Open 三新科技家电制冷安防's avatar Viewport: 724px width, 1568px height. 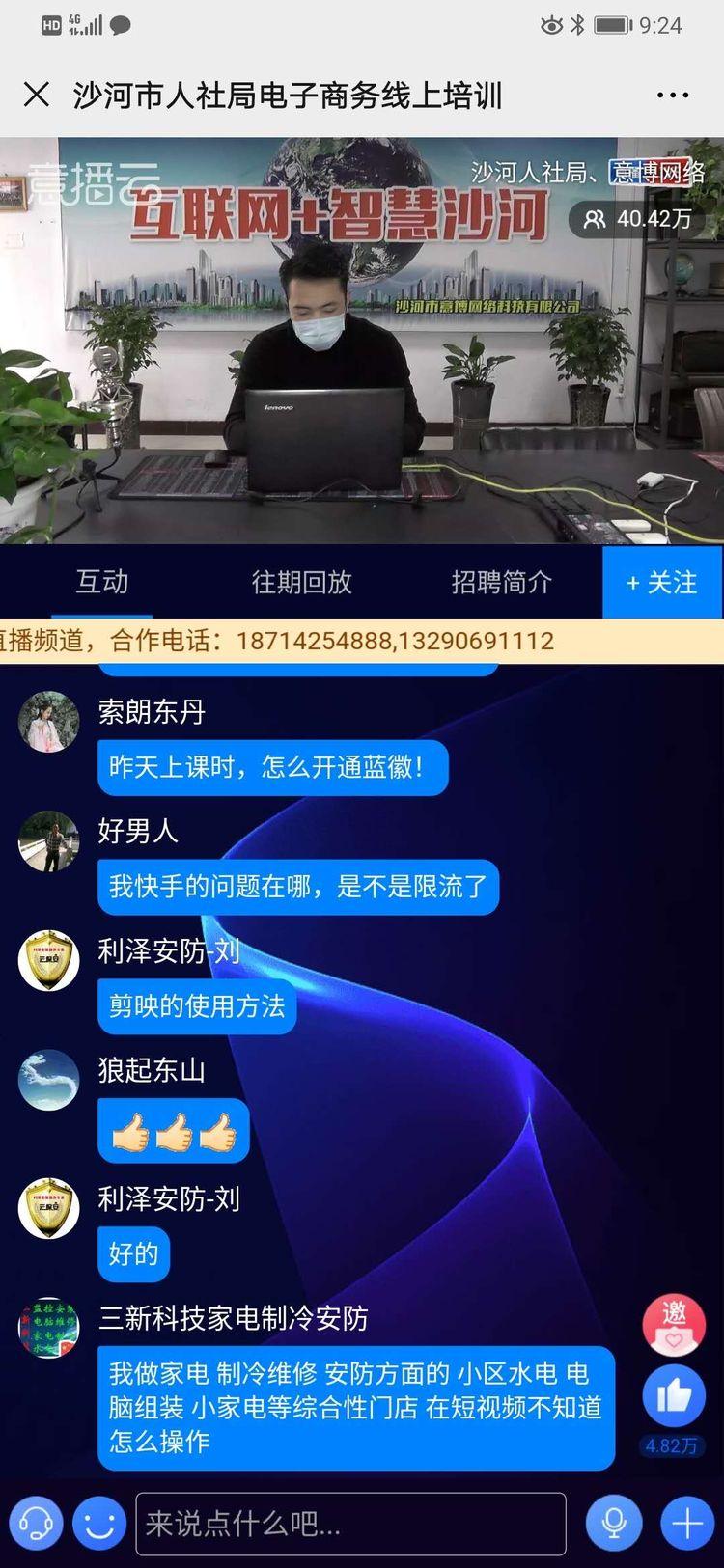point(48,1328)
